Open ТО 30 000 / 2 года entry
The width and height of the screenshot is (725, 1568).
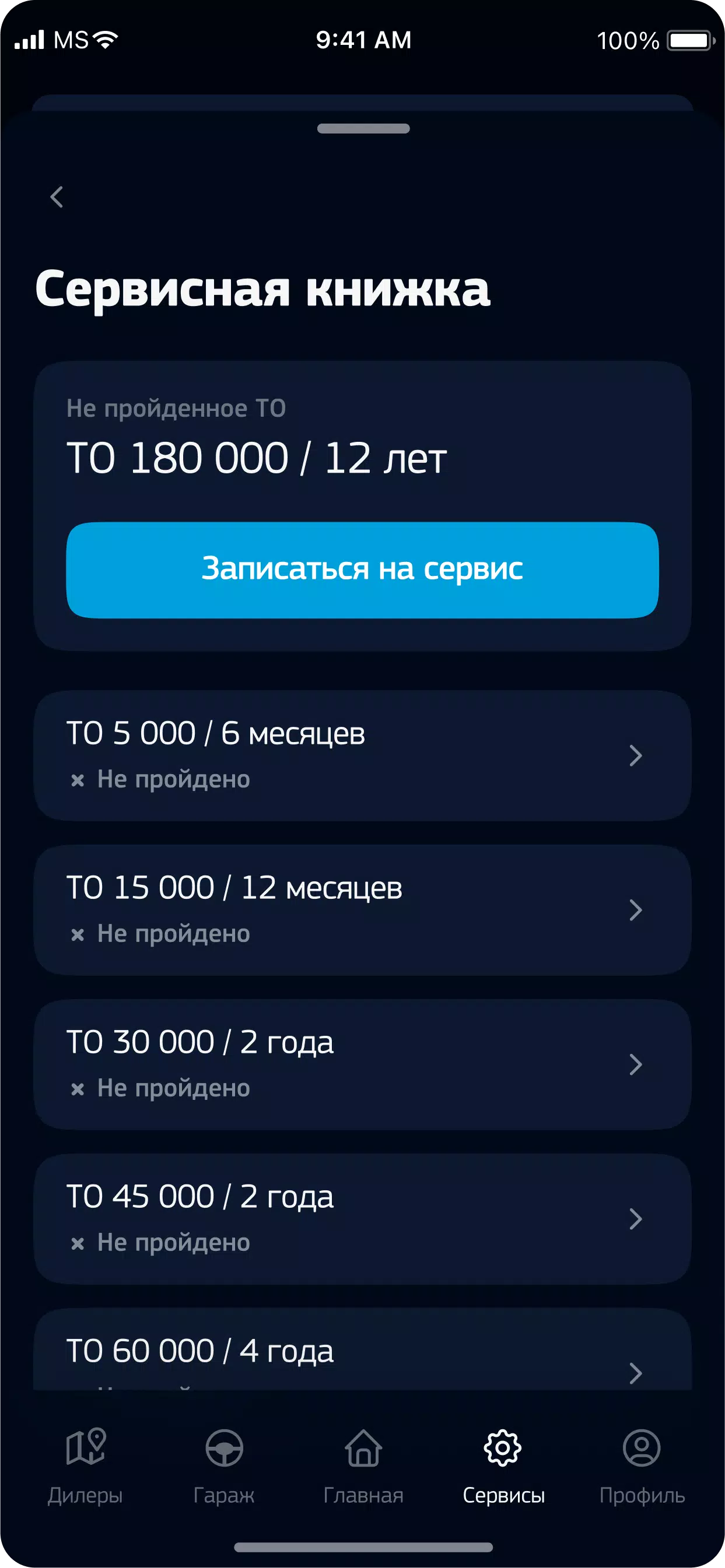point(363,1064)
